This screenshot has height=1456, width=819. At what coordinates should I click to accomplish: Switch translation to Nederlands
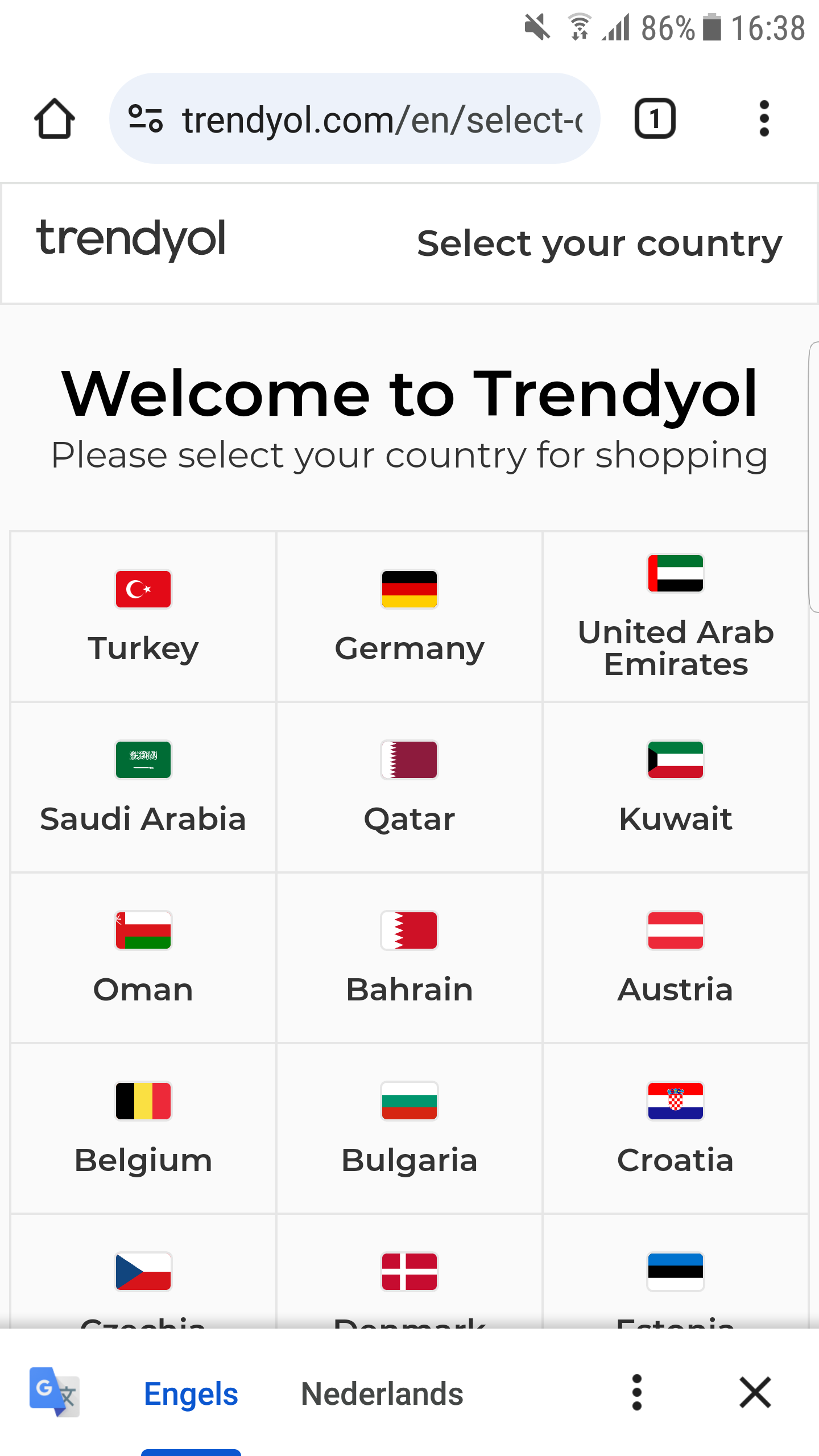pyautogui.click(x=382, y=1394)
